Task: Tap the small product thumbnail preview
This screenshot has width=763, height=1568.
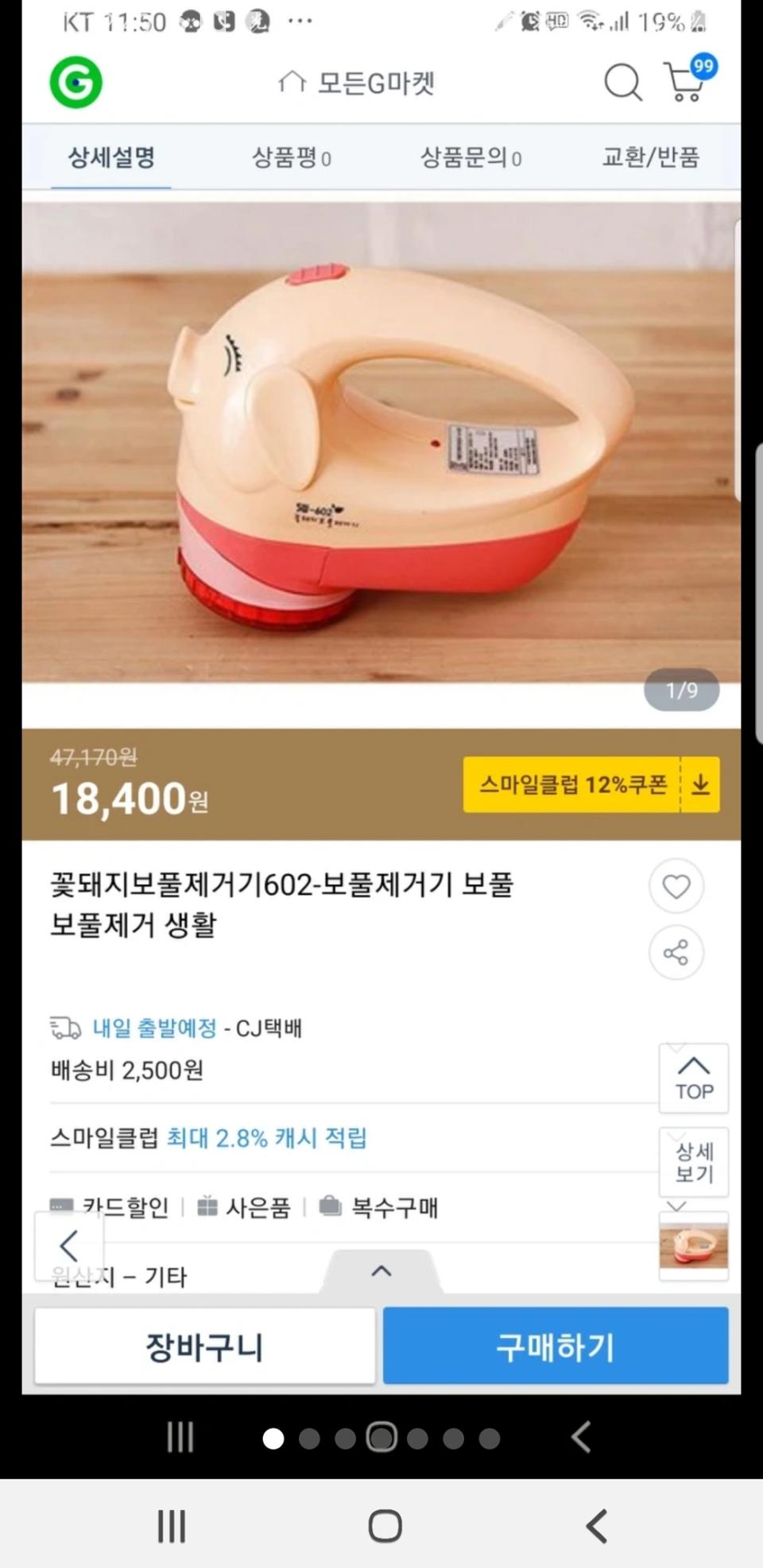Action: click(x=692, y=1245)
